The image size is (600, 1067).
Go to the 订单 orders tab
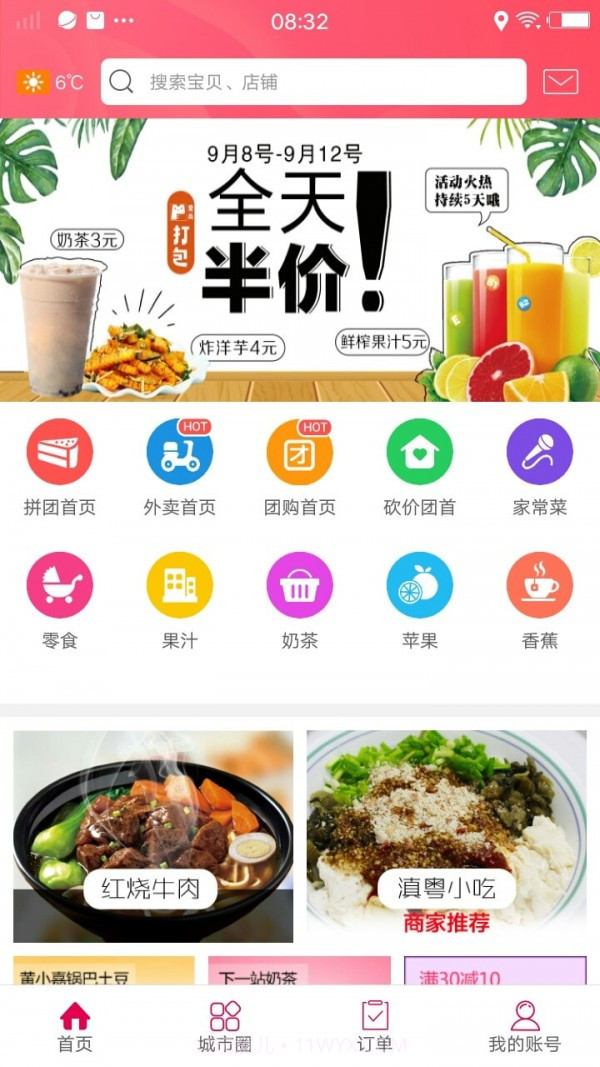tap(375, 1027)
